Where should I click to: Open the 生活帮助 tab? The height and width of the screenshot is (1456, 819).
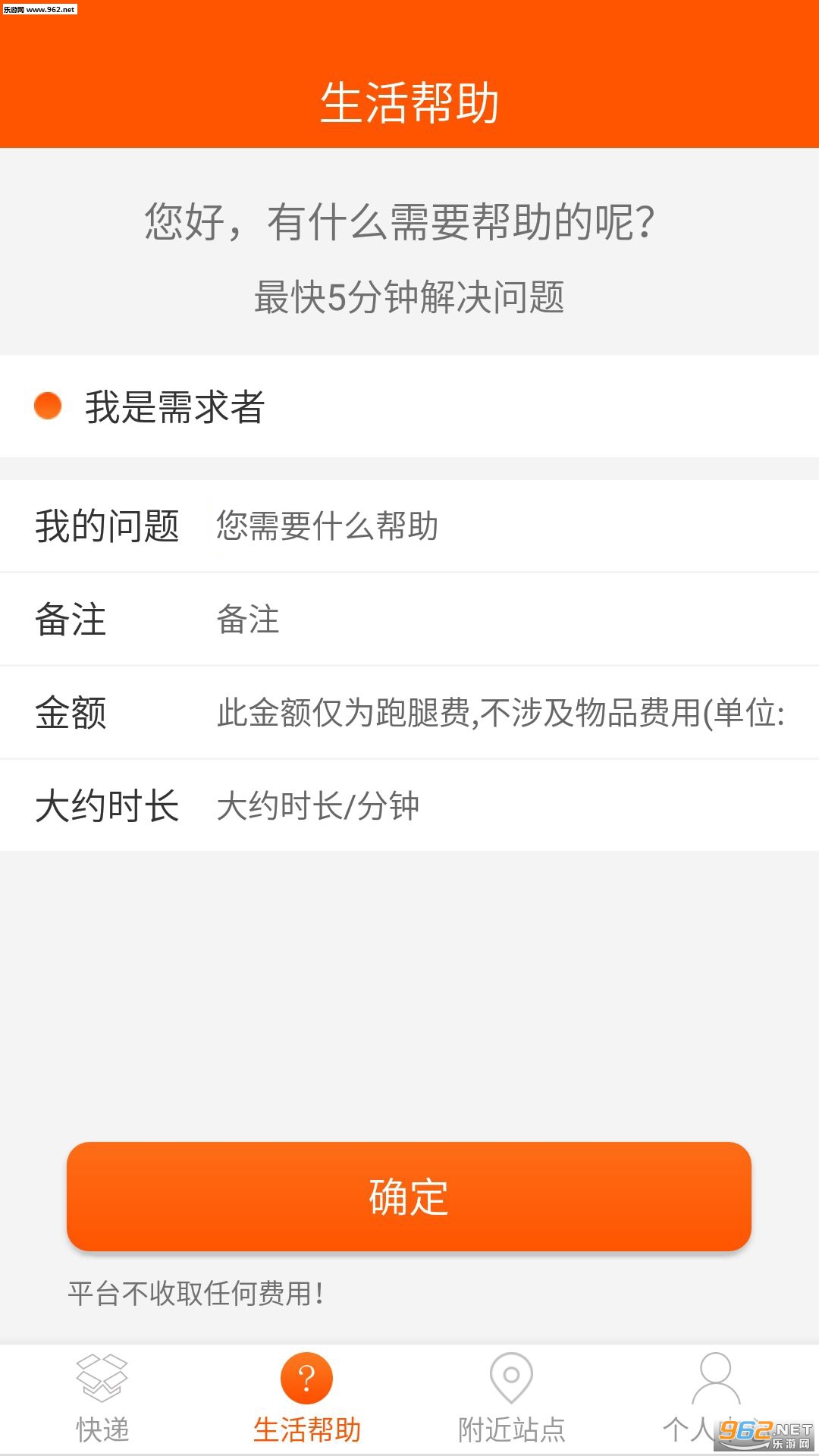coord(307,1400)
